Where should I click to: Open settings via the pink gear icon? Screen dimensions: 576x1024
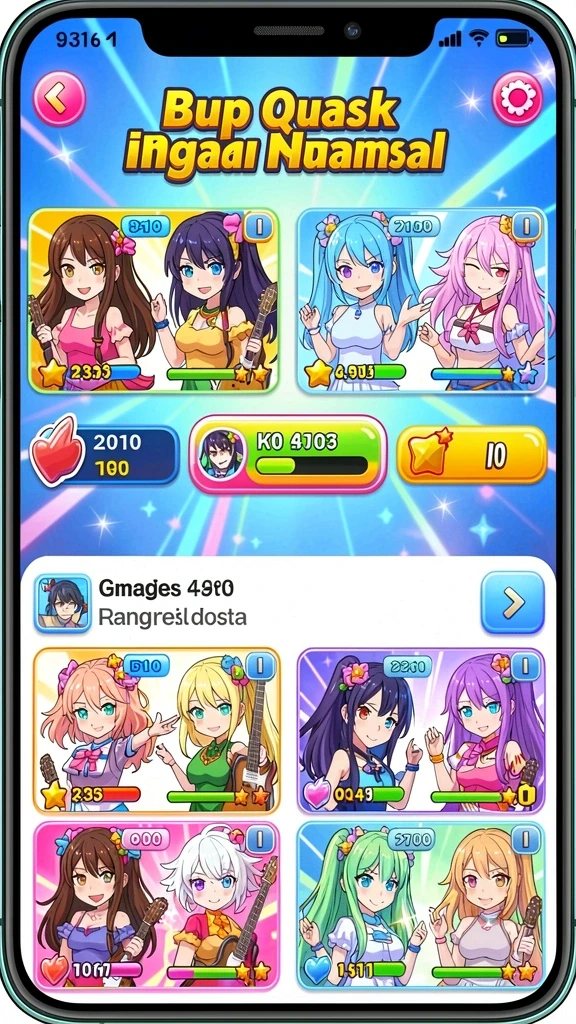coord(517,99)
